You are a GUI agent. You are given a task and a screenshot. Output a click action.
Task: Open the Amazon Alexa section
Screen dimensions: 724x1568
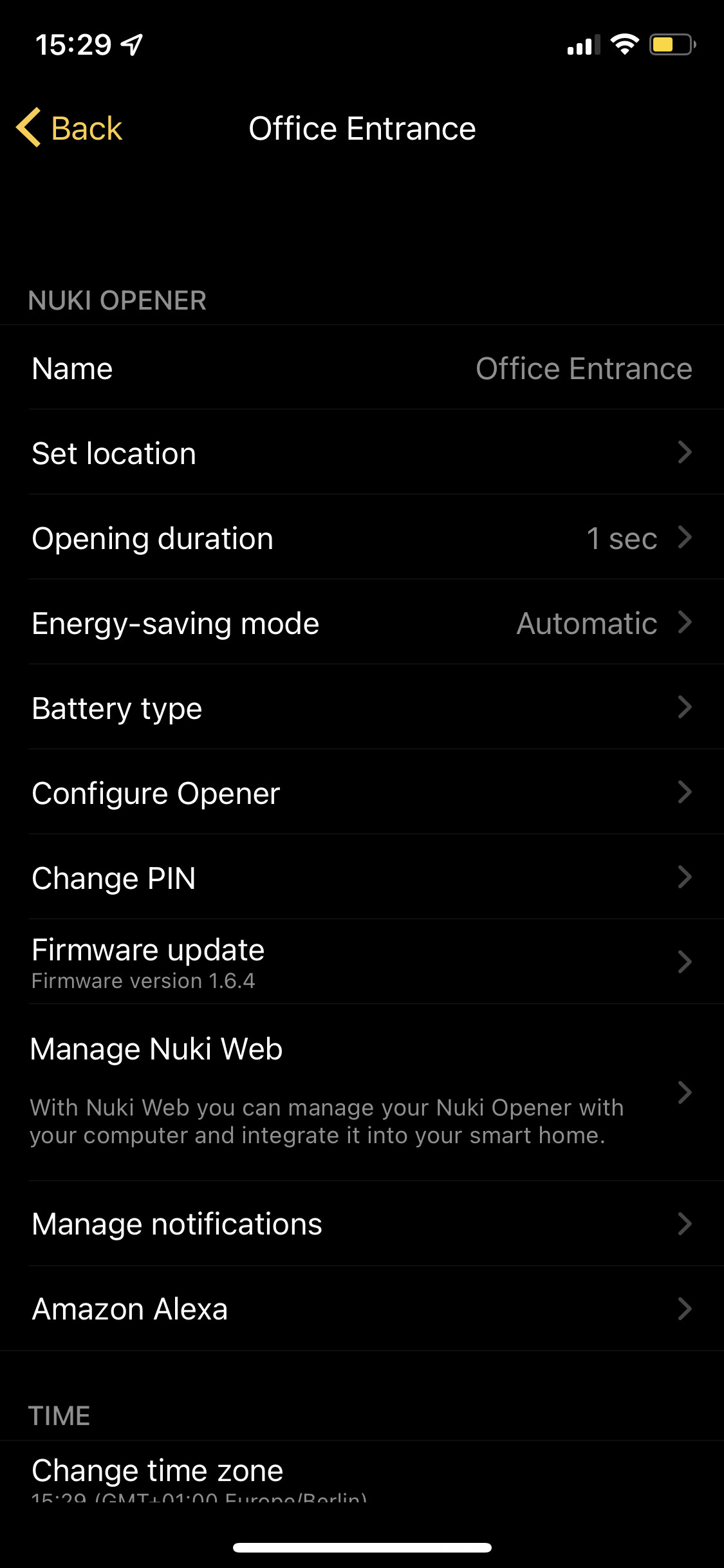coord(362,1308)
